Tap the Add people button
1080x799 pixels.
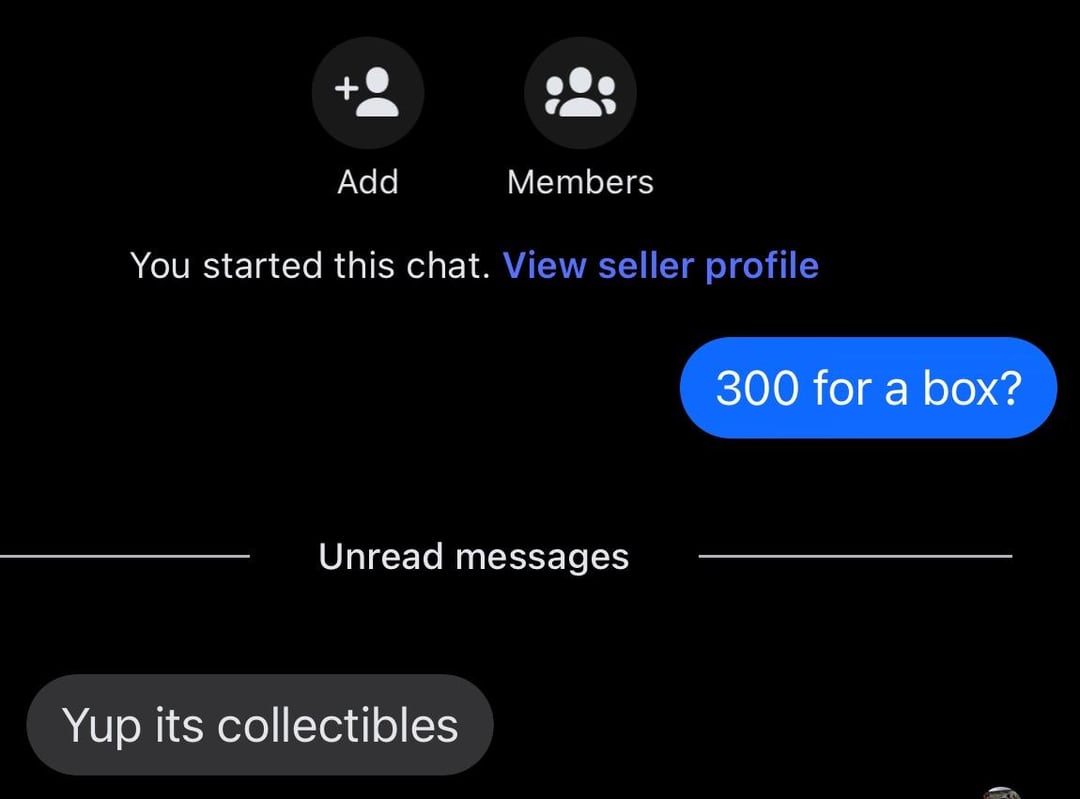368,94
